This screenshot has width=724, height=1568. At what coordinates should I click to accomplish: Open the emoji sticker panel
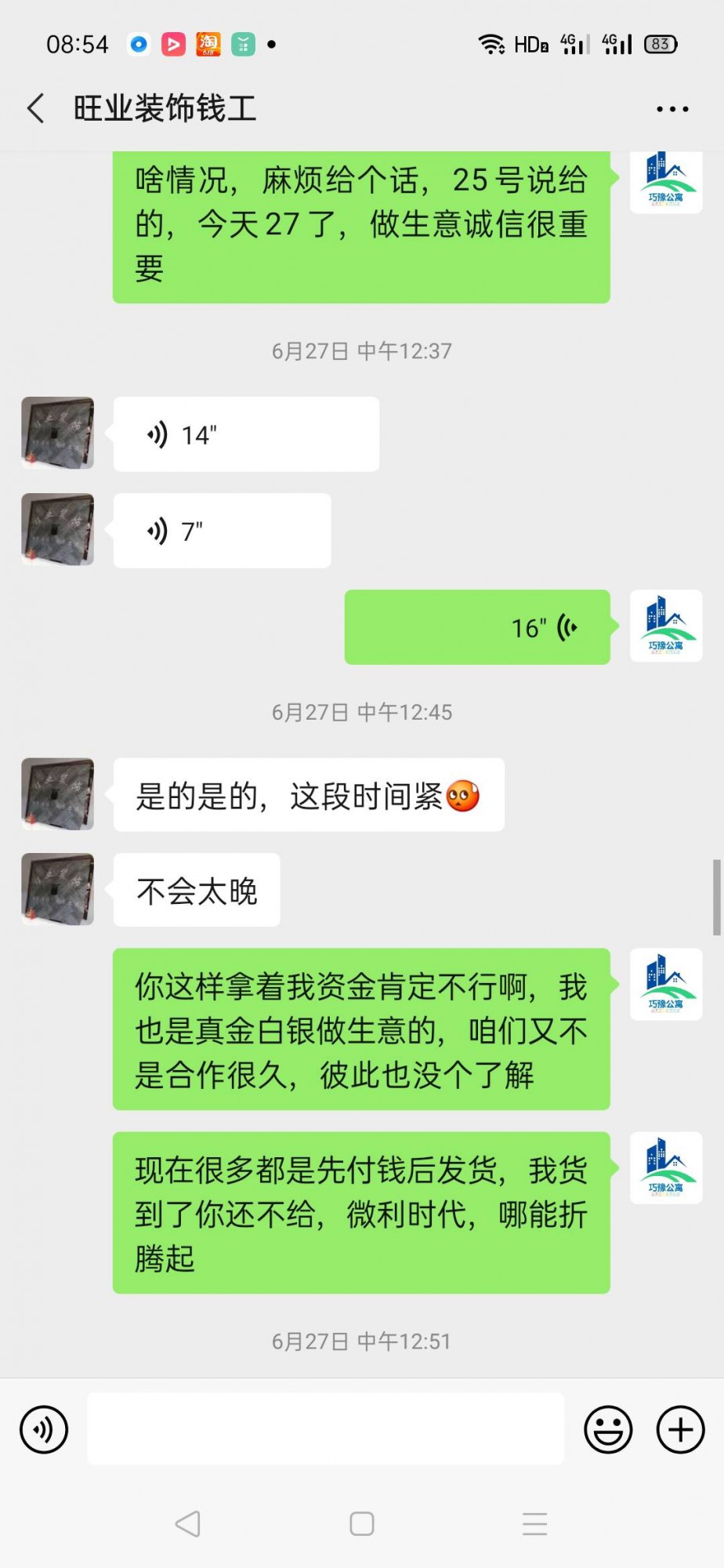(608, 1430)
